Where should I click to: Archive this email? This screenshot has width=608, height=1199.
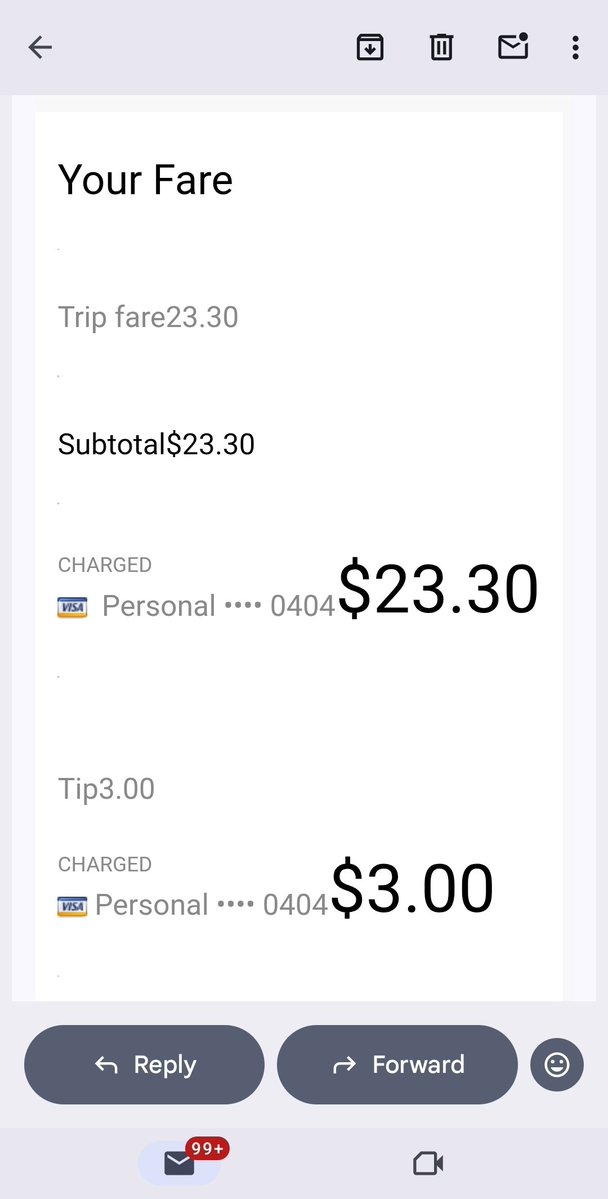(x=370, y=47)
